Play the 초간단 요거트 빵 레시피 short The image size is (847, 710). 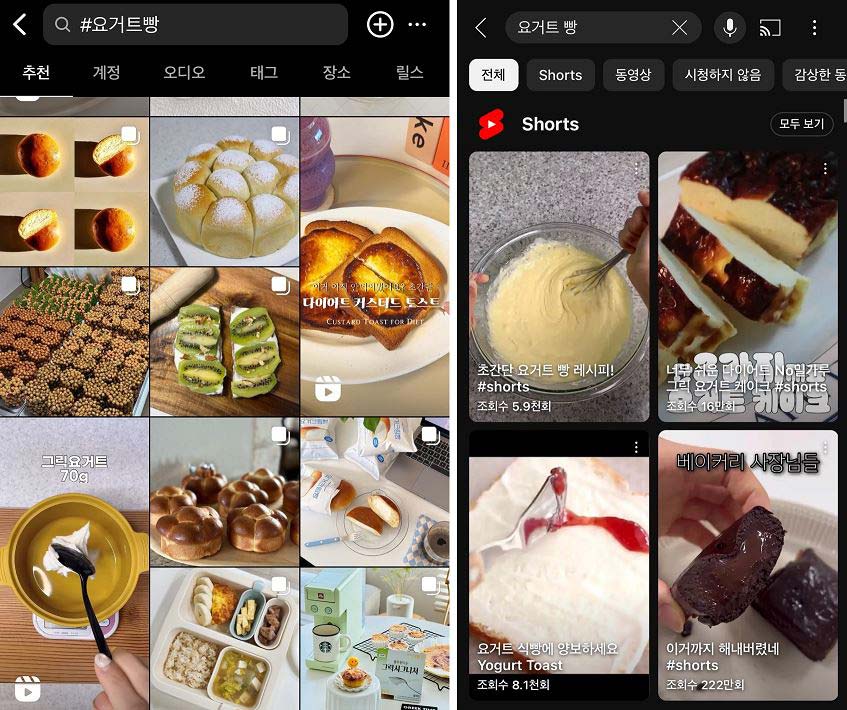pyautogui.click(x=559, y=285)
